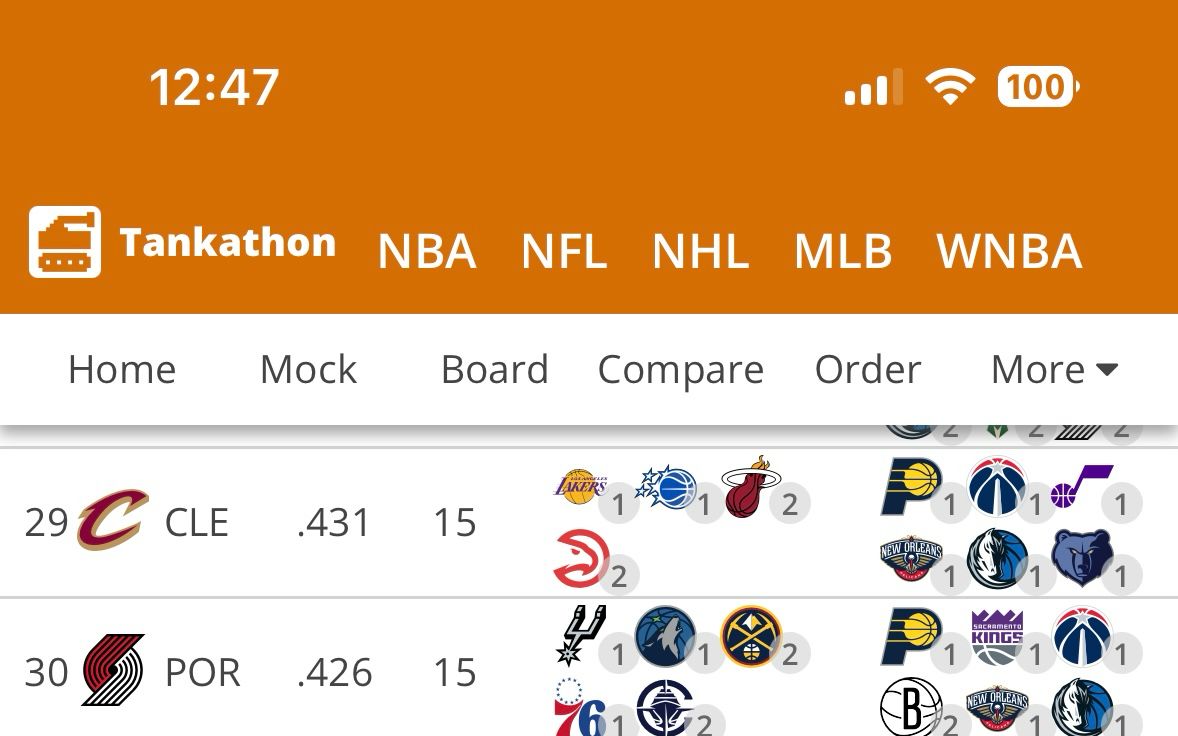Image resolution: width=1178 pixels, height=736 pixels.
Task: Open the NHL section
Action: pyautogui.click(x=700, y=250)
